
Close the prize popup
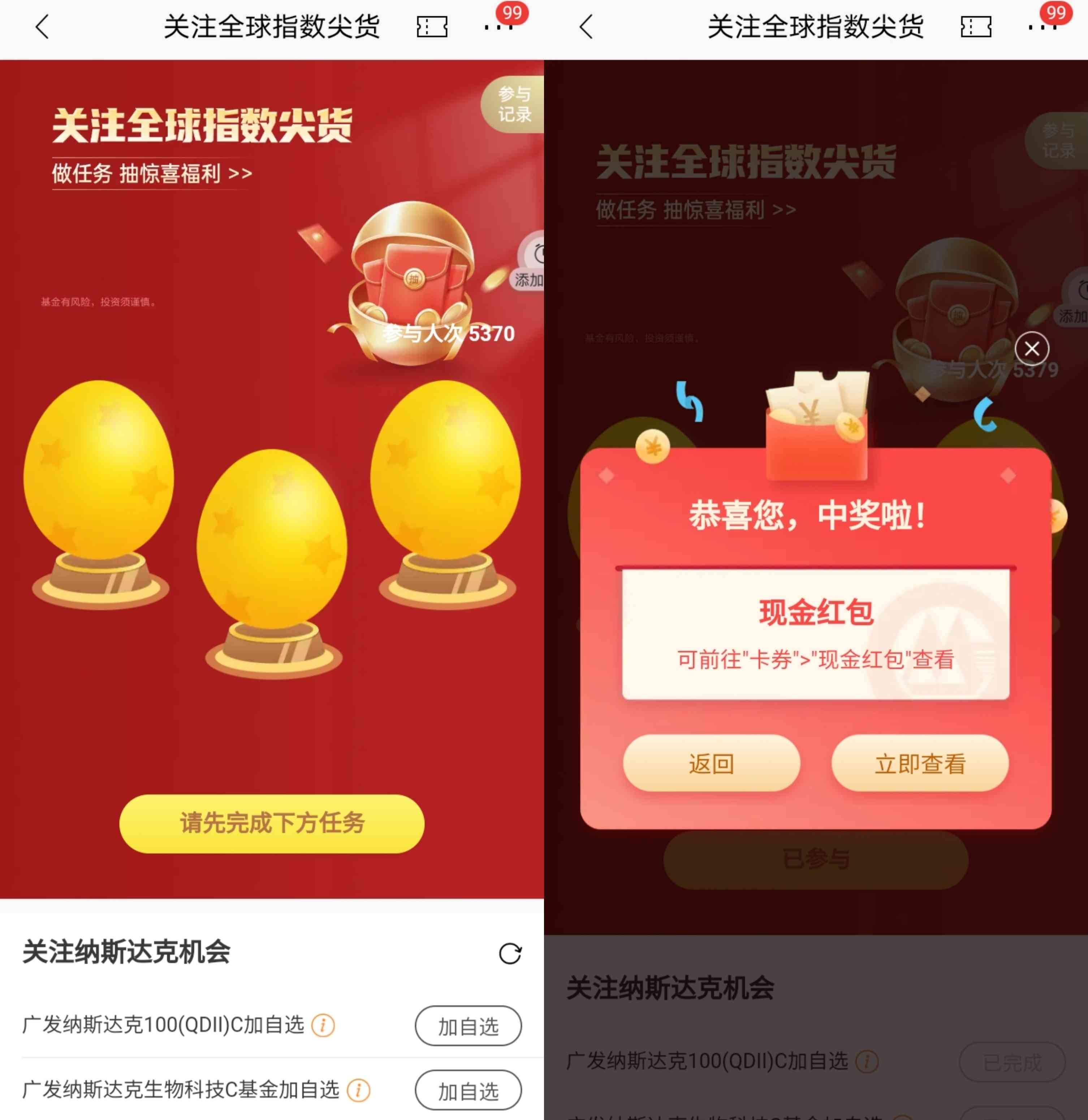click(1031, 348)
